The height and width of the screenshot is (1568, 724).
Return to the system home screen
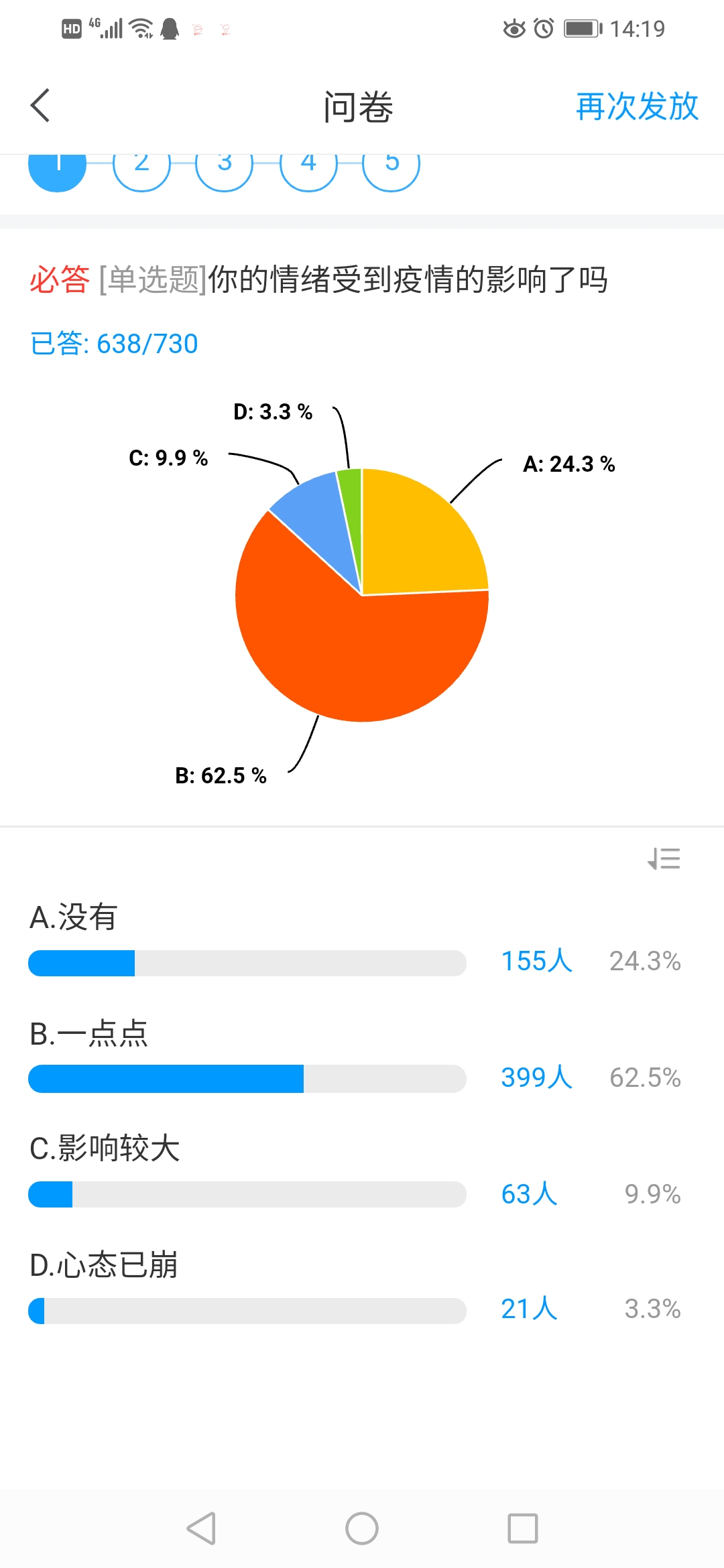(362, 1528)
